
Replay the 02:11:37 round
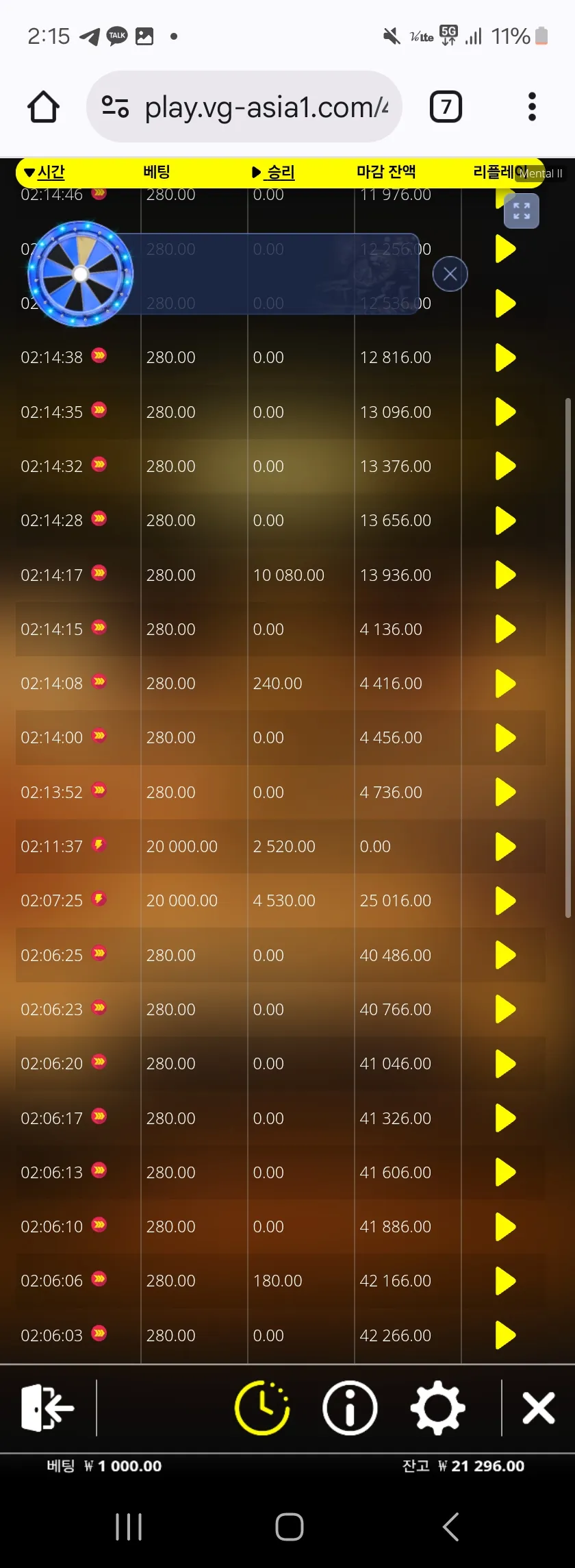pos(505,846)
